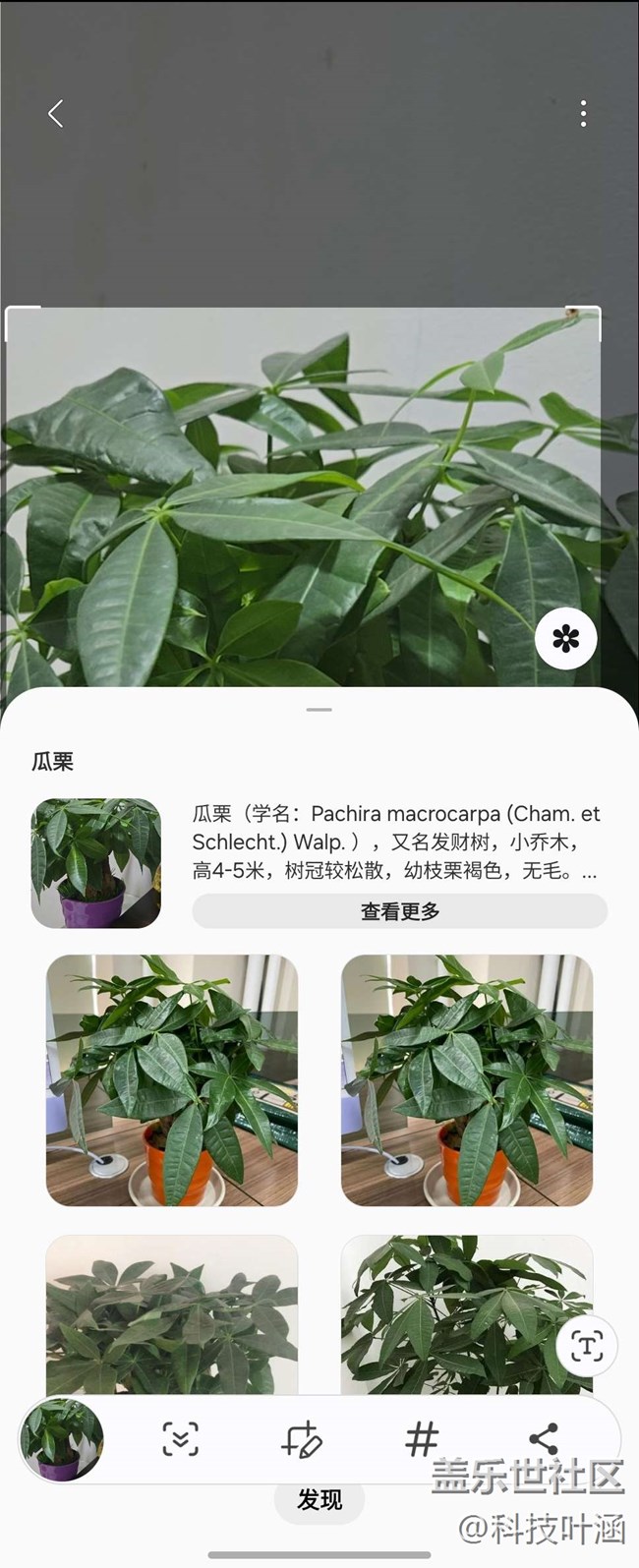The width and height of the screenshot is (639, 1568).
Task: Open the three-dot overflow menu
Action: (583, 114)
